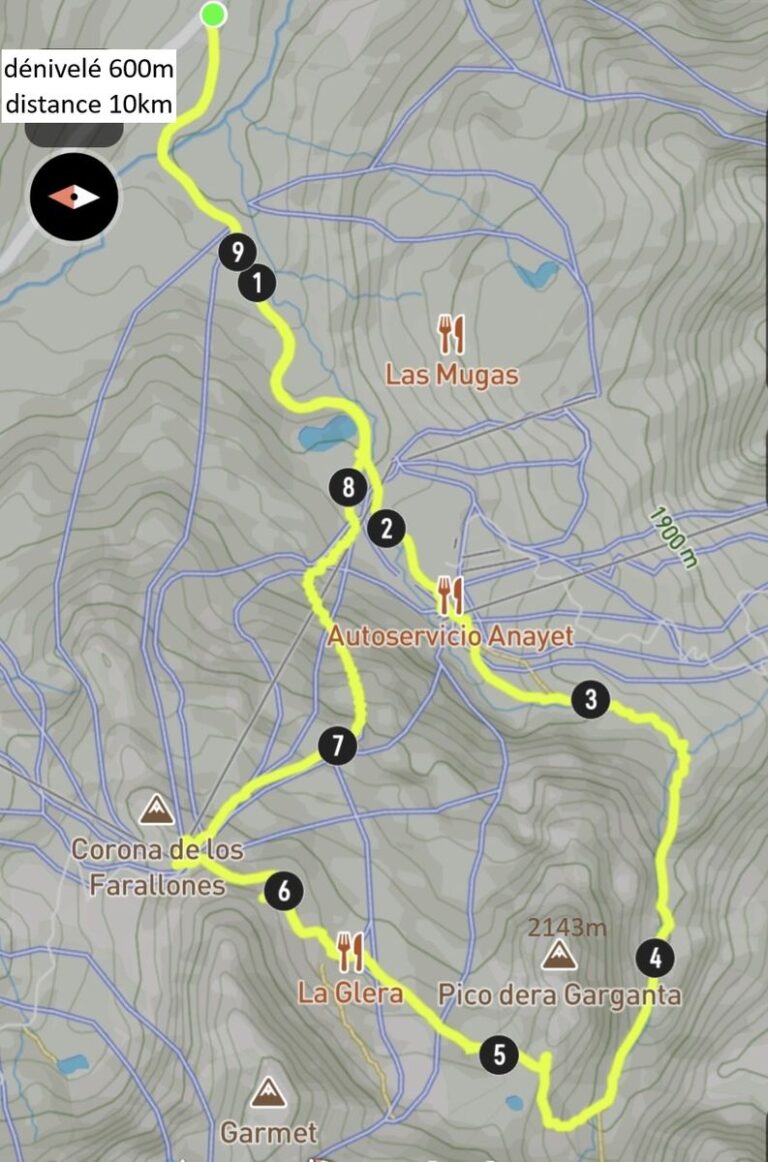Tap the green route start point
768x1162 pixels.
pyautogui.click(x=213, y=14)
